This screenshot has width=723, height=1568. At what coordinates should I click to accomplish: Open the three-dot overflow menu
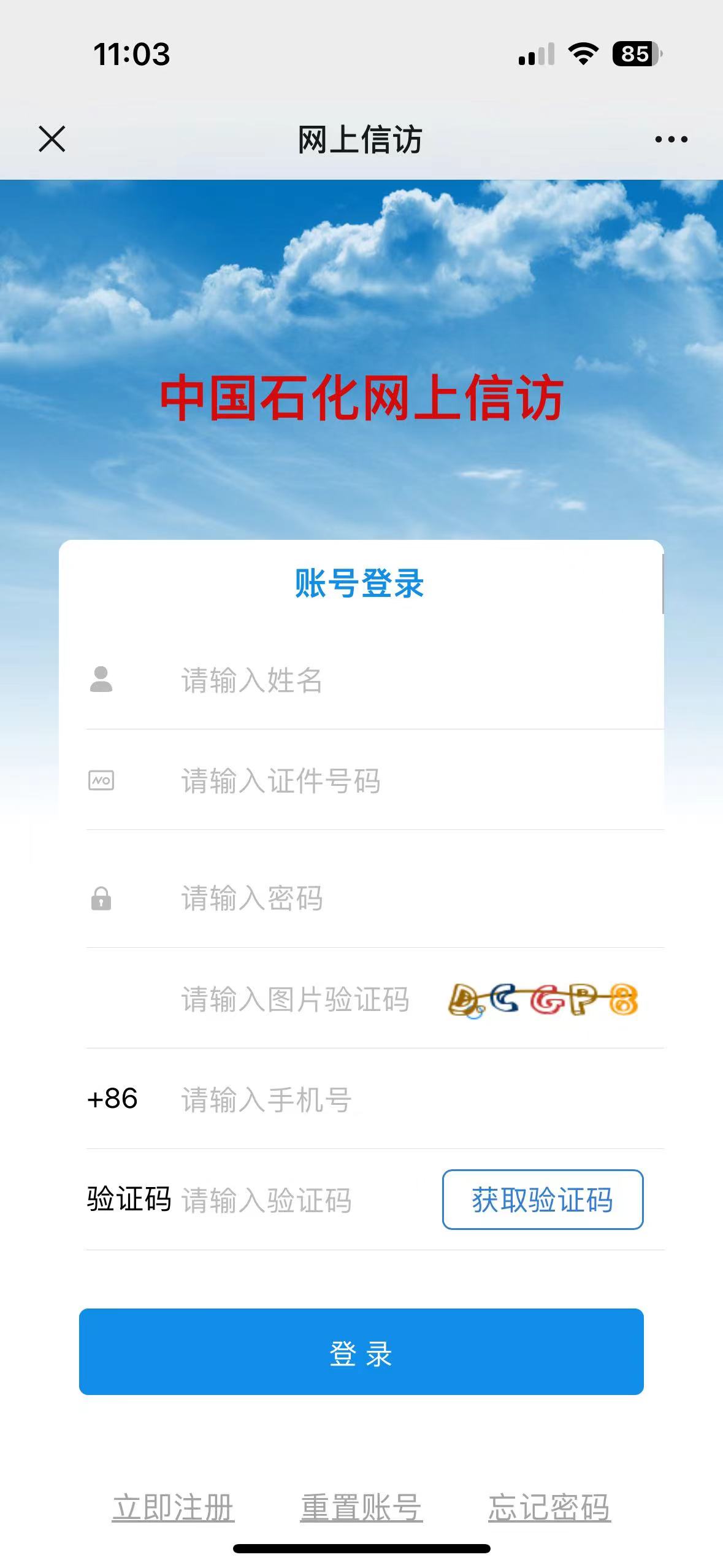point(671,139)
